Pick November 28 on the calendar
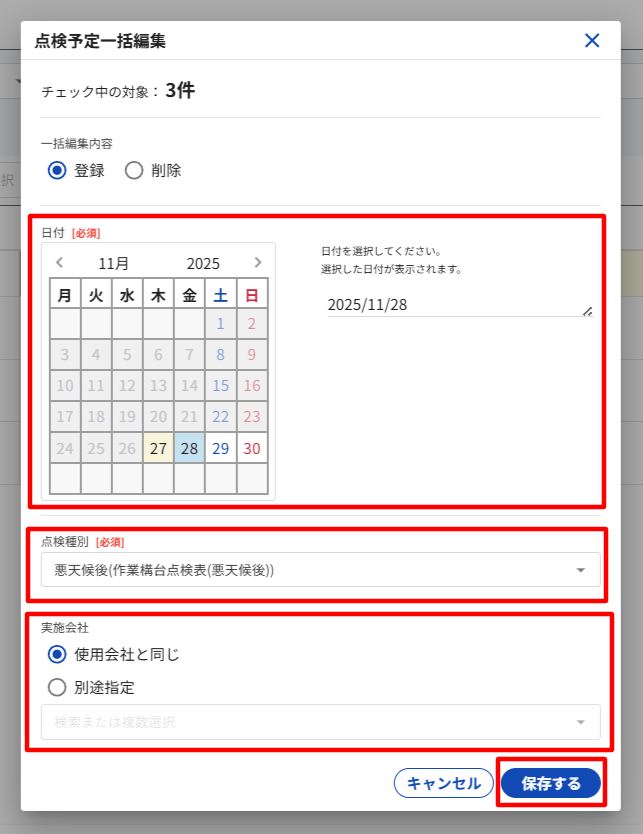The width and height of the screenshot is (643, 834). click(x=189, y=448)
